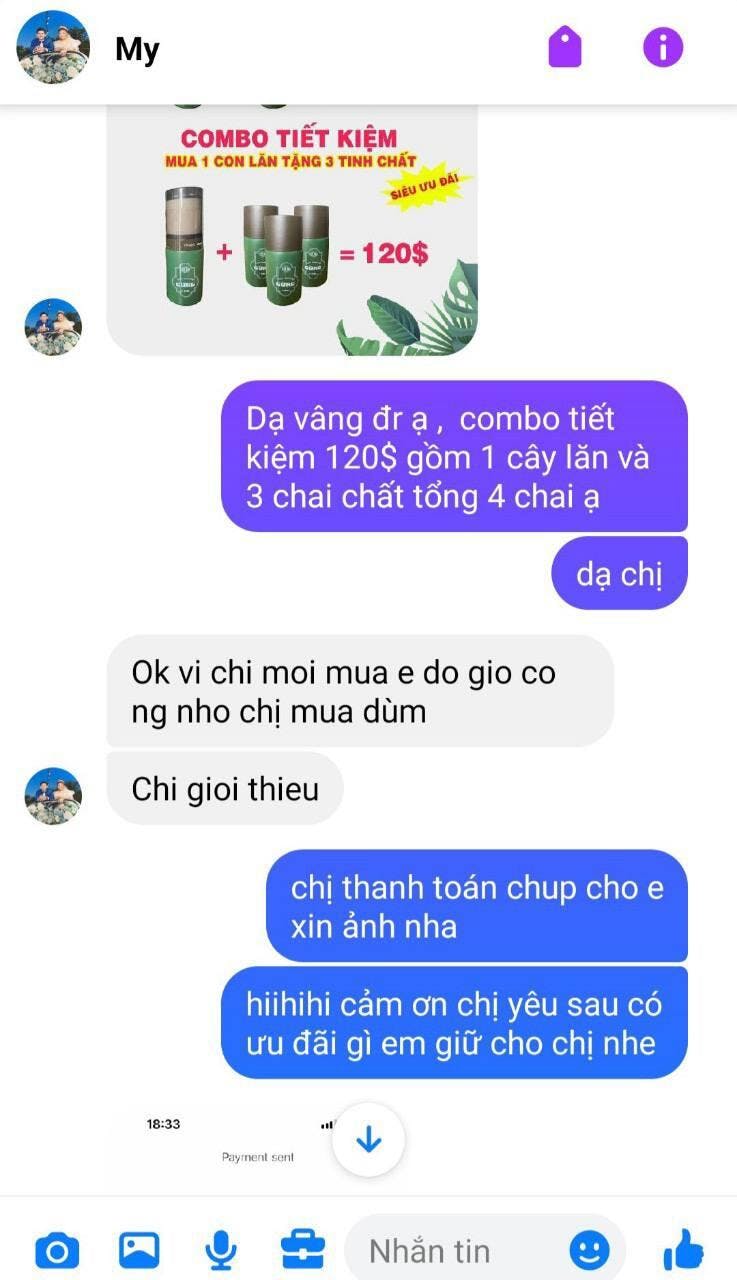Open the purple label tag icon
This screenshot has height=1280, width=737.
[565, 47]
